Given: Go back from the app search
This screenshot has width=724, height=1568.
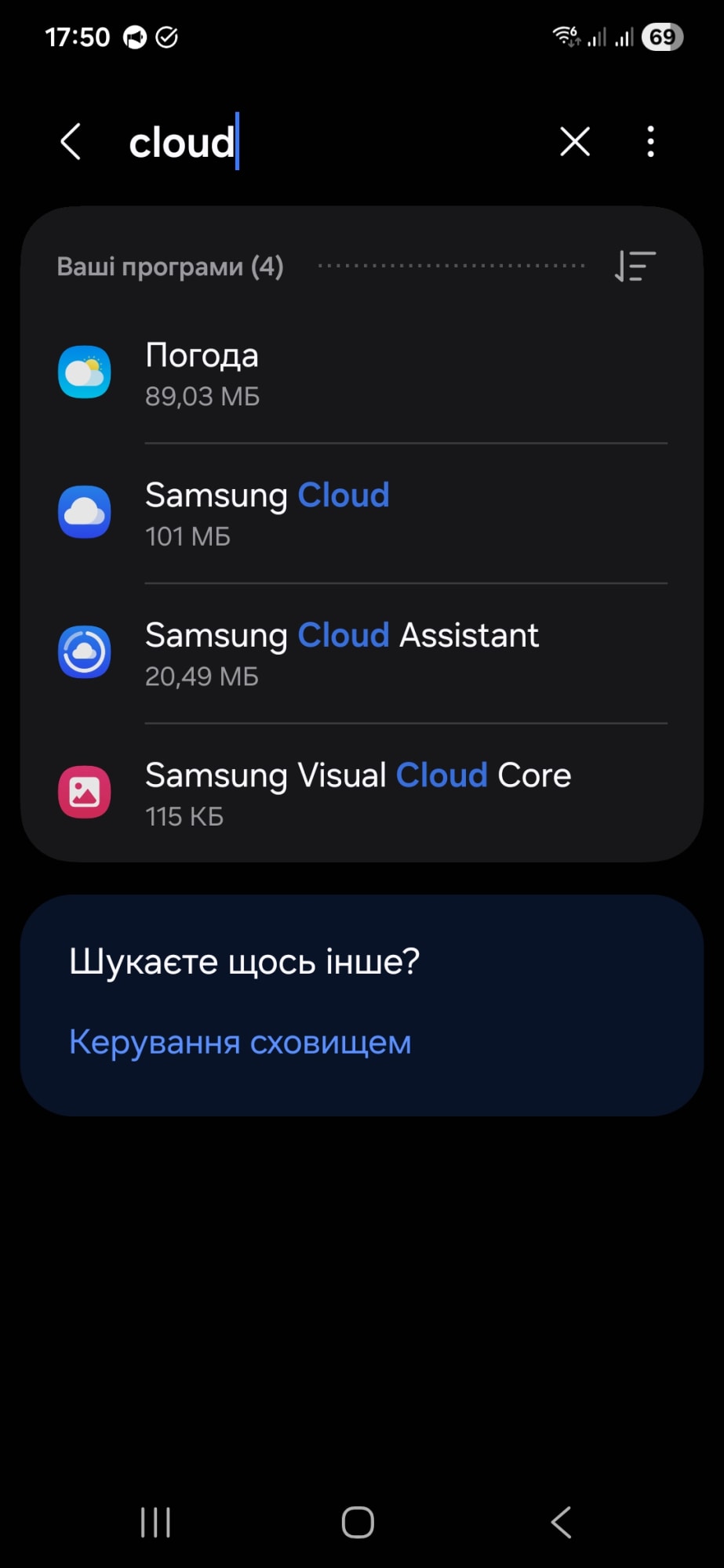Looking at the screenshot, I should pyautogui.click(x=71, y=142).
